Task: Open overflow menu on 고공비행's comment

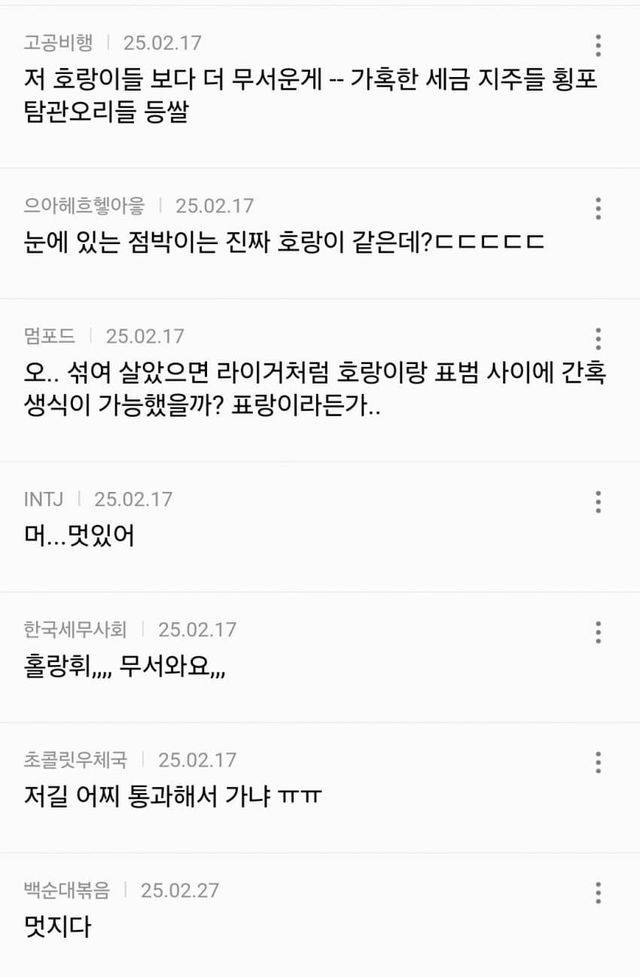Action: pyautogui.click(x=598, y=45)
